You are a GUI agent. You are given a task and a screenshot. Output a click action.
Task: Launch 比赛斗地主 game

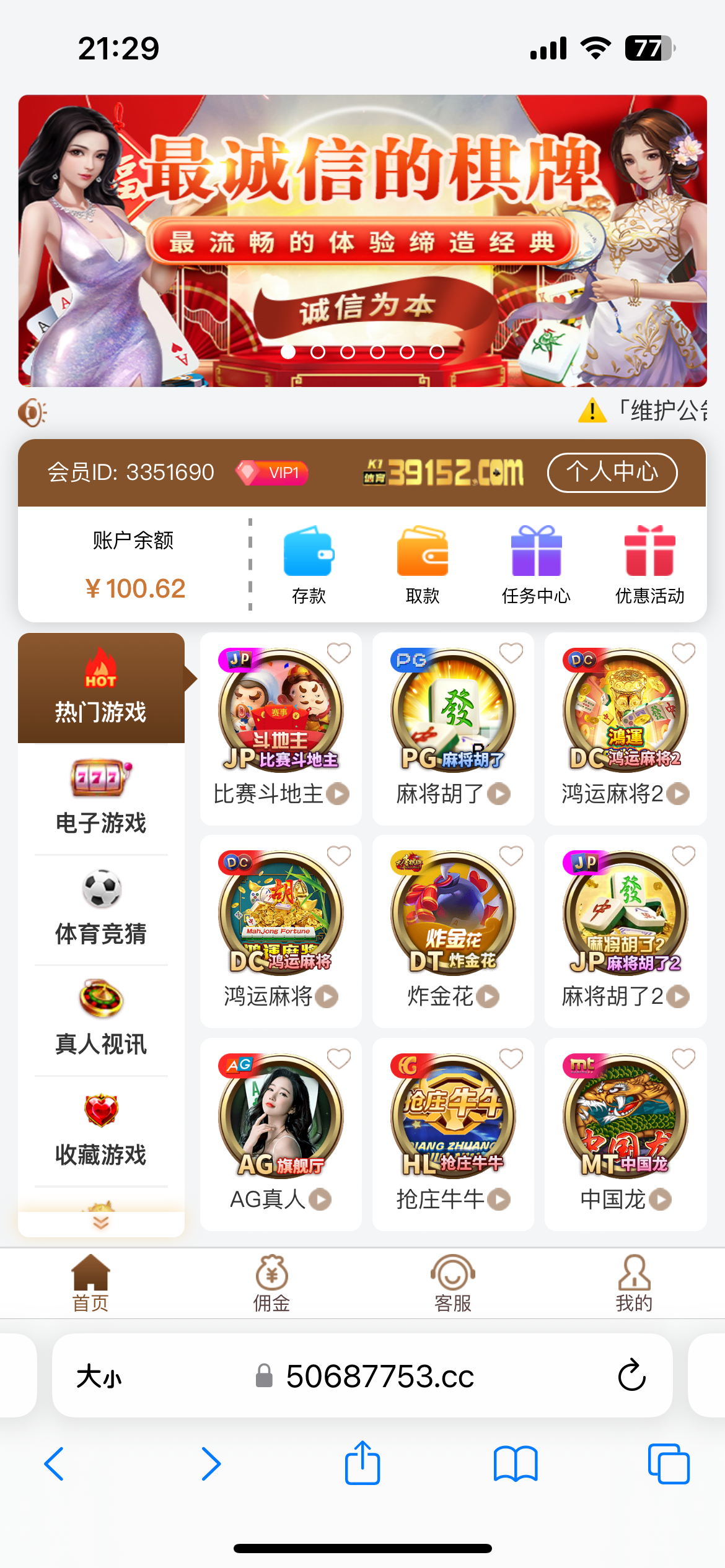click(x=281, y=728)
